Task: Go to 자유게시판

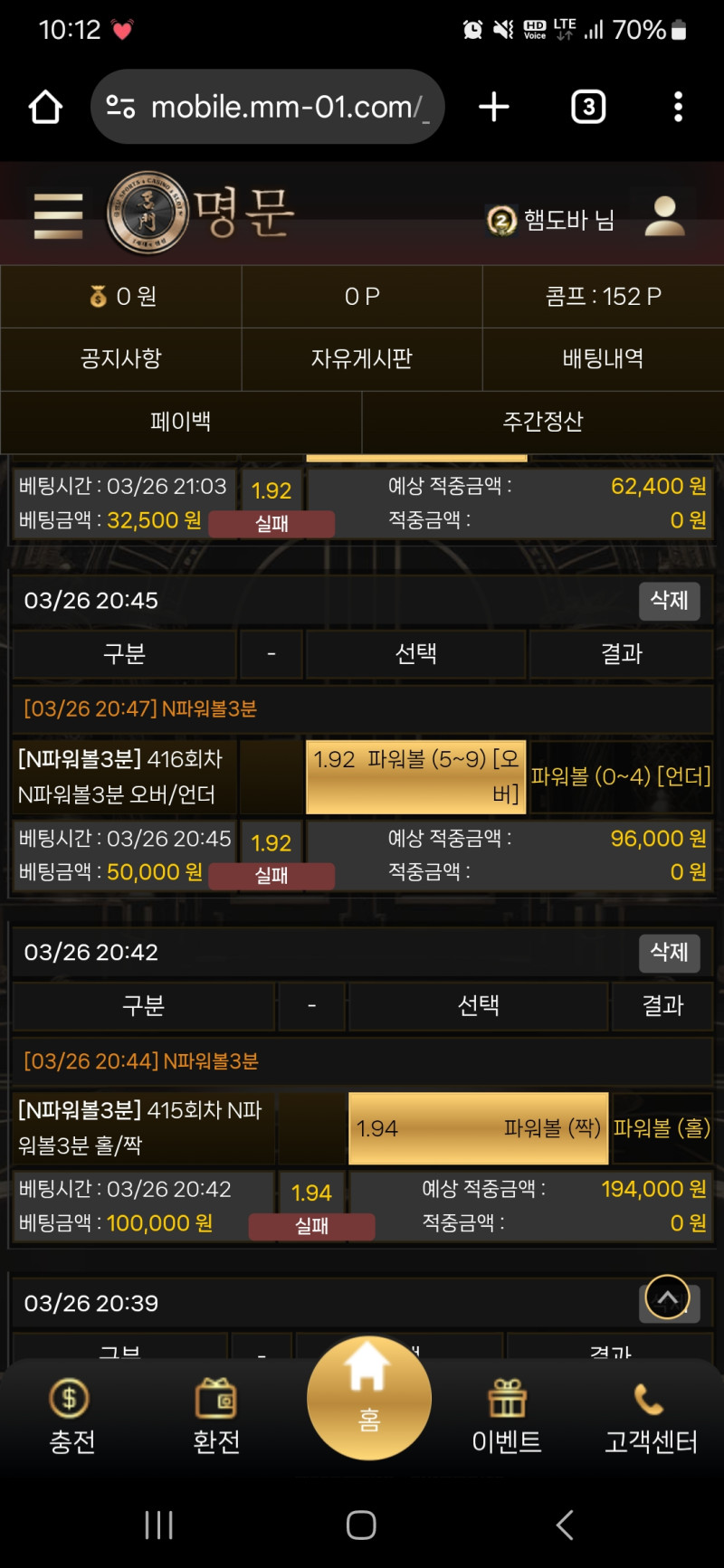Action: [x=362, y=359]
